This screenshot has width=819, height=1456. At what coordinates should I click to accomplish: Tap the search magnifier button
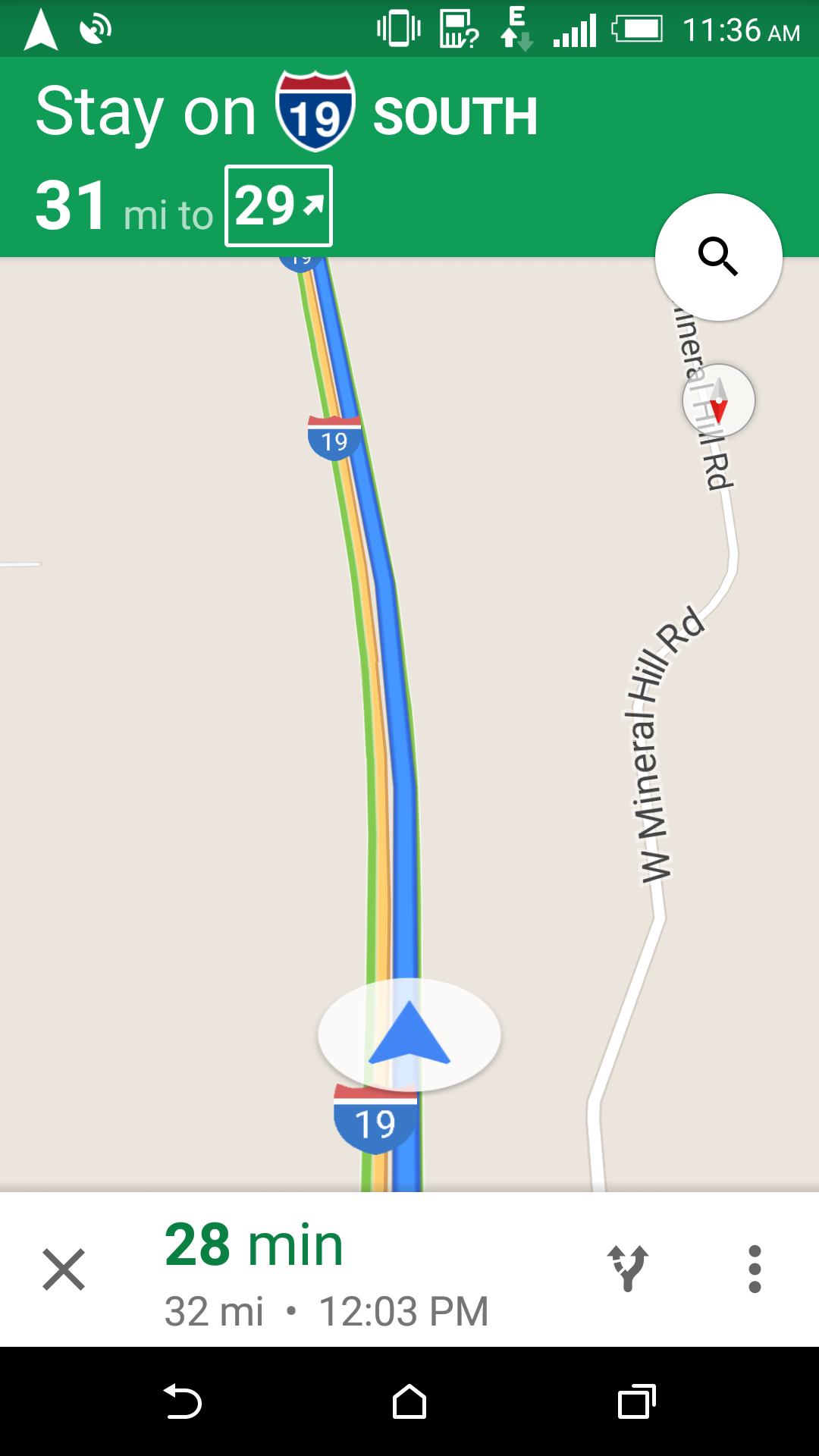point(718,257)
